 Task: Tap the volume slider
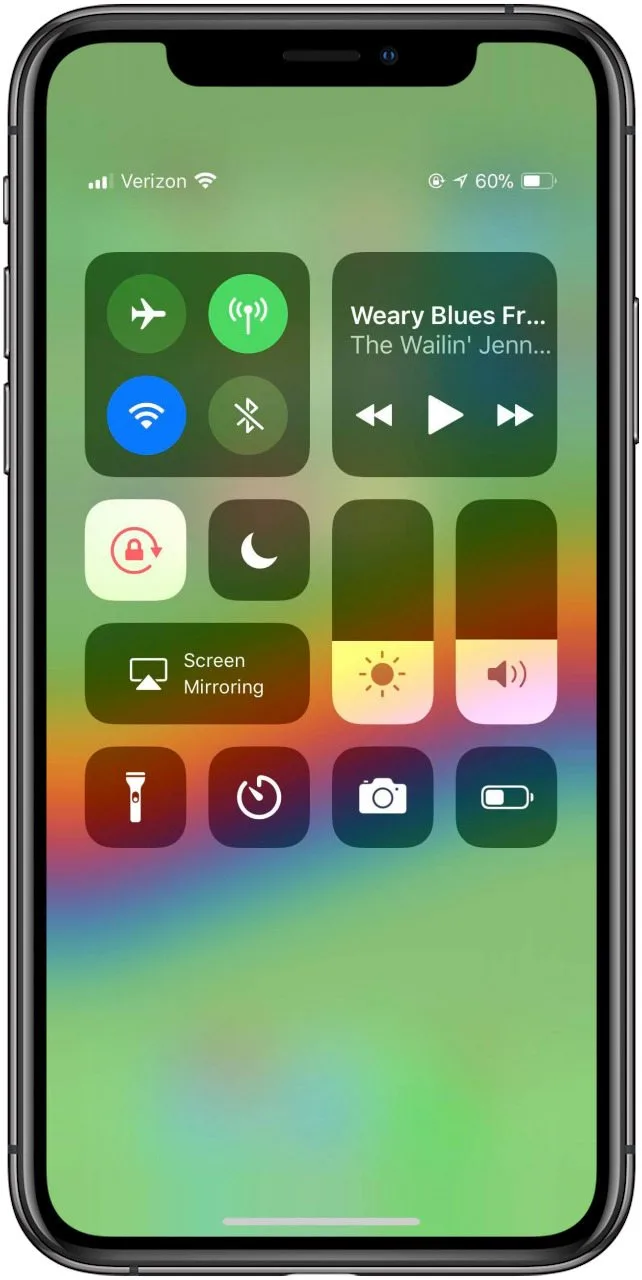point(506,612)
